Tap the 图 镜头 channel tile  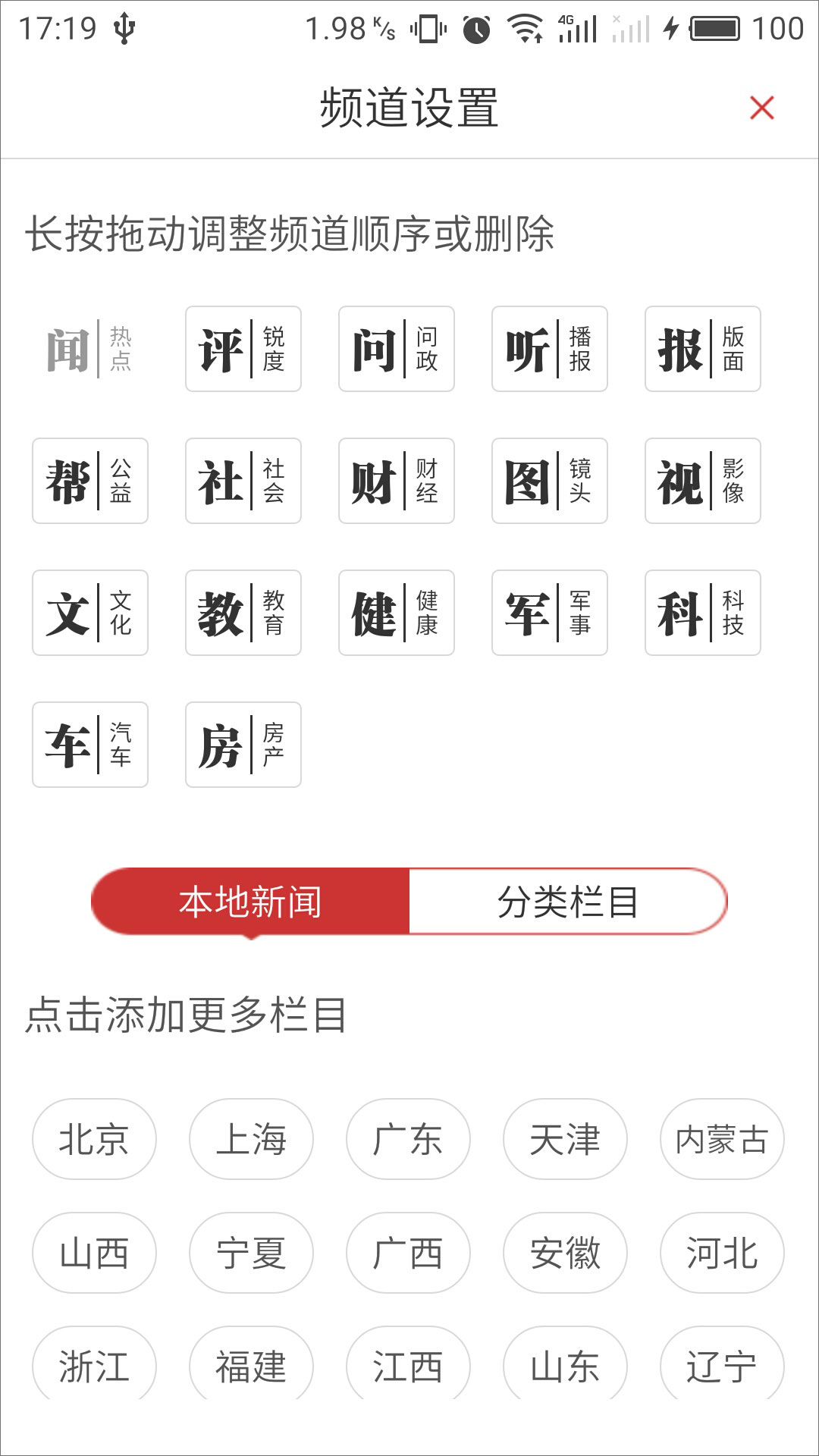click(x=550, y=481)
